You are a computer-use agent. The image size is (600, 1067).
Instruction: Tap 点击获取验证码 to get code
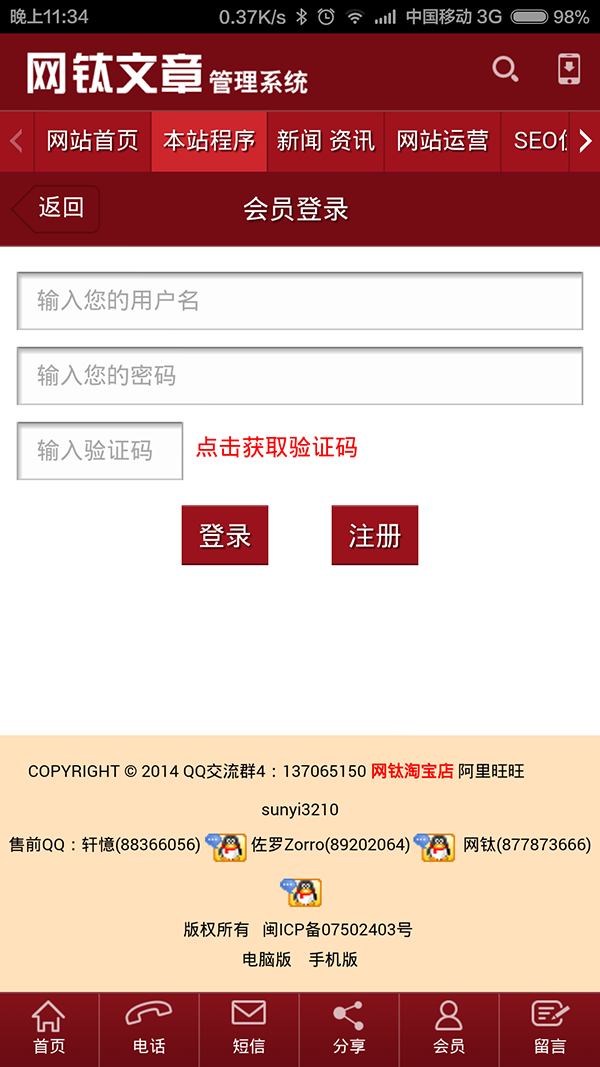click(276, 447)
